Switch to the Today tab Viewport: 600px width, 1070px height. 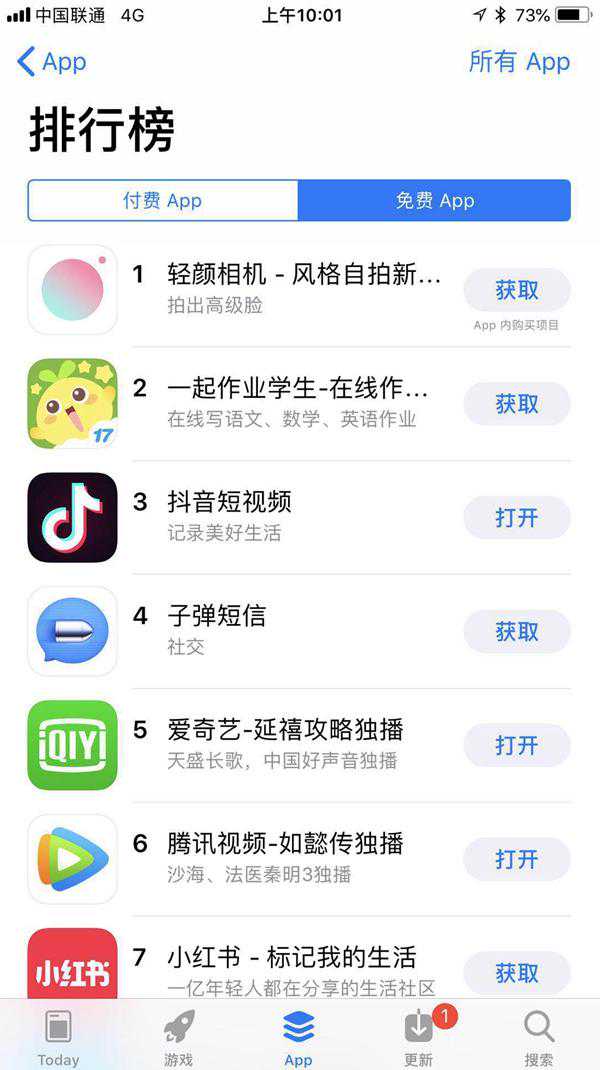[58, 1037]
